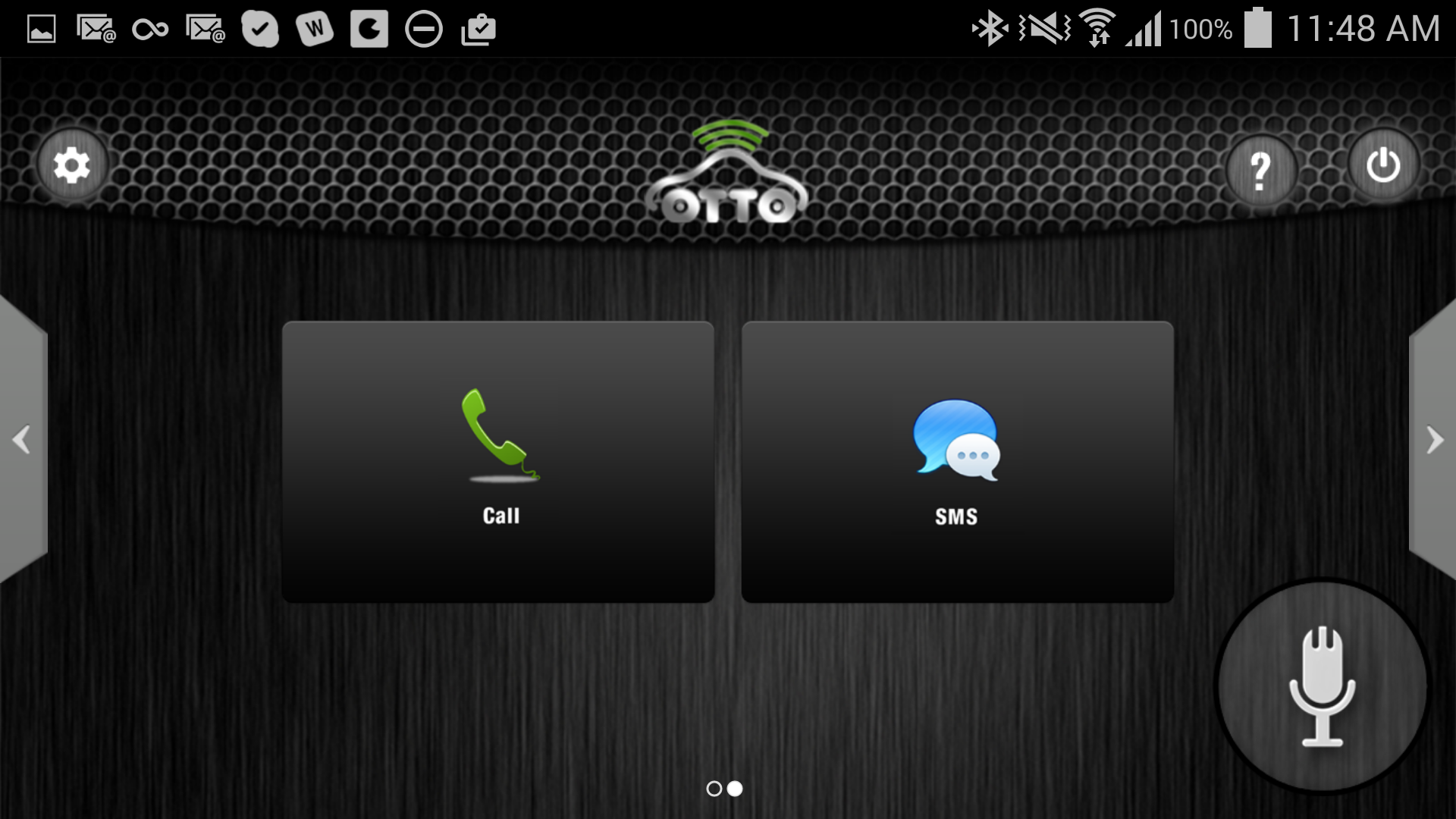Go to previous page with left arrow
Image resolution: width=1456 pixels, height=819 pixels.
pyautogui.click(x=22, y=439)
